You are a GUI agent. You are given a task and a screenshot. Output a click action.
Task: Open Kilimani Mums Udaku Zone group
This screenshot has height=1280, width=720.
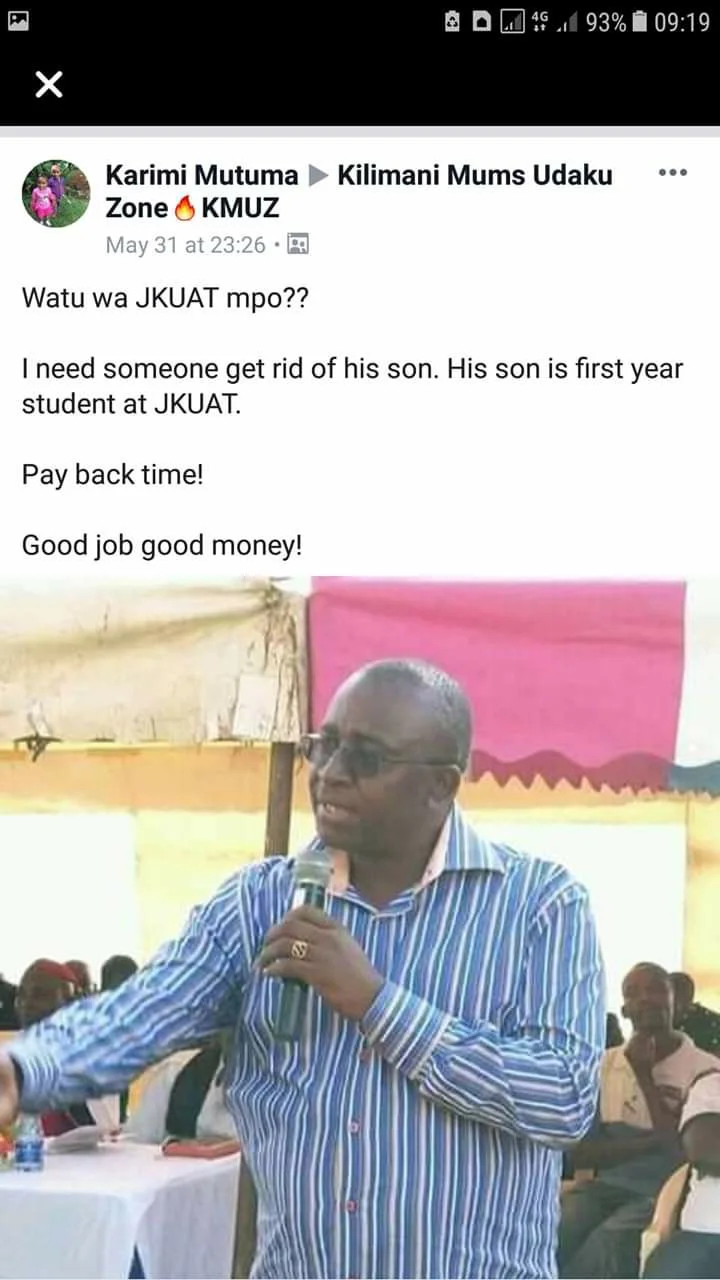click(x=474, y=176)
